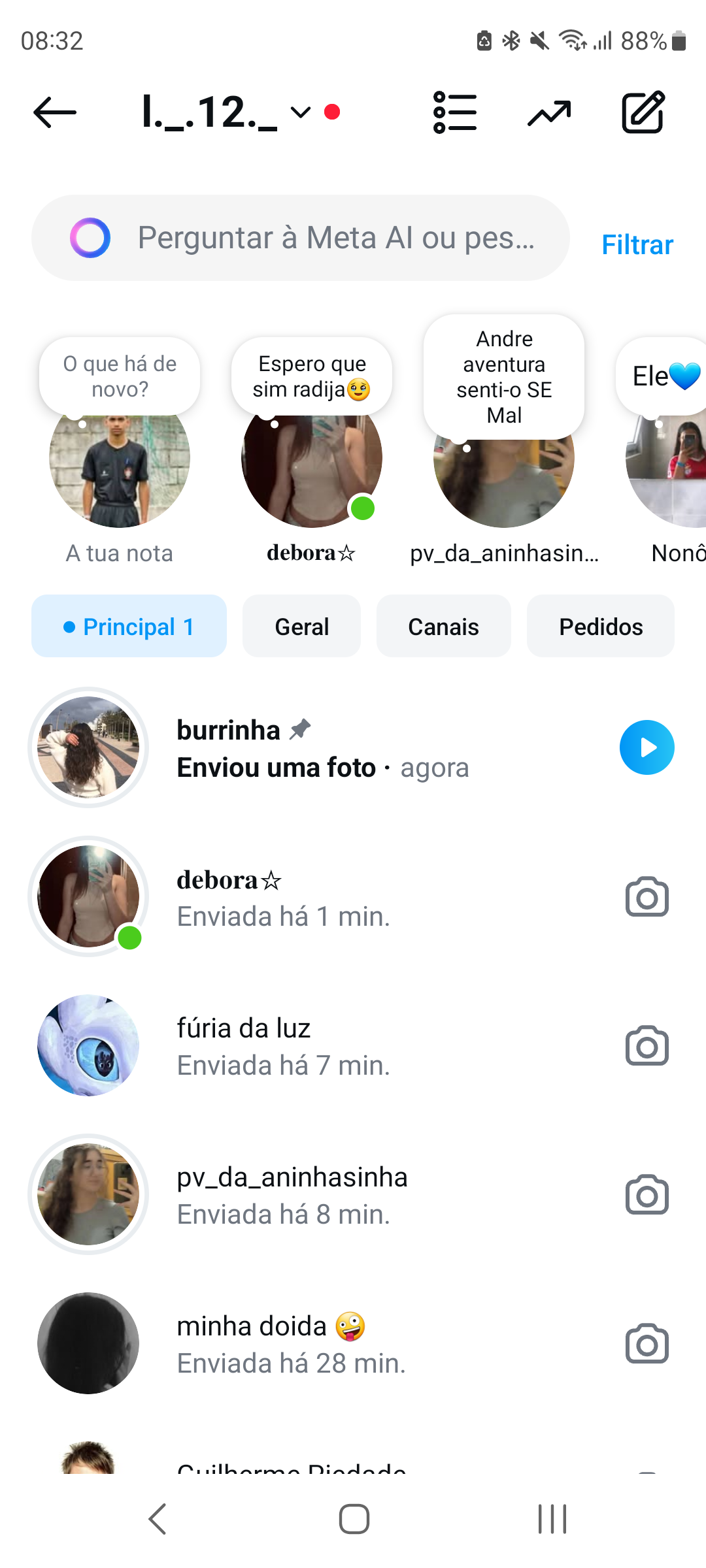This screenshot has height=1568, width=706.
Task: Switch to the Canais tab
Action: 443,627
